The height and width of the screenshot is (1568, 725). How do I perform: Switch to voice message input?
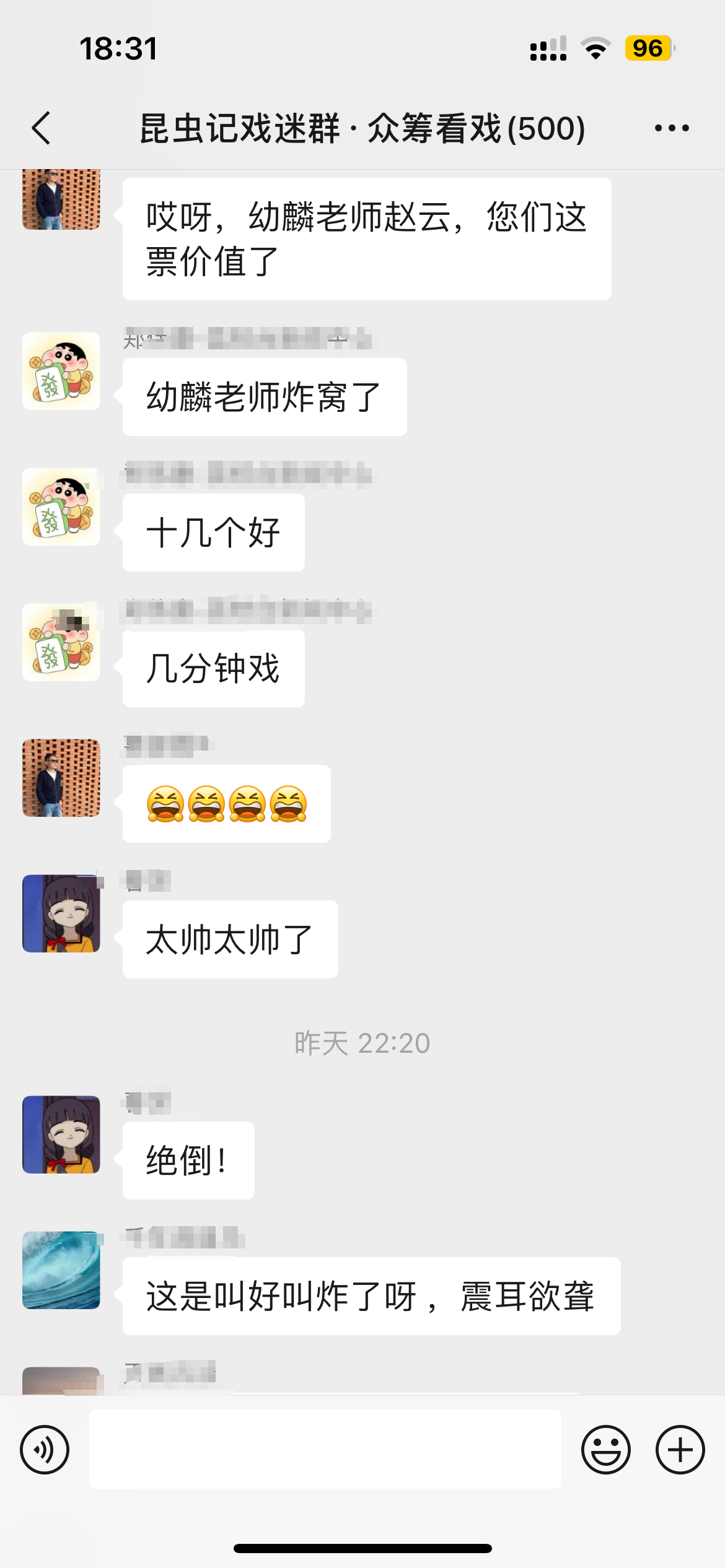[x=45, y=1449]
